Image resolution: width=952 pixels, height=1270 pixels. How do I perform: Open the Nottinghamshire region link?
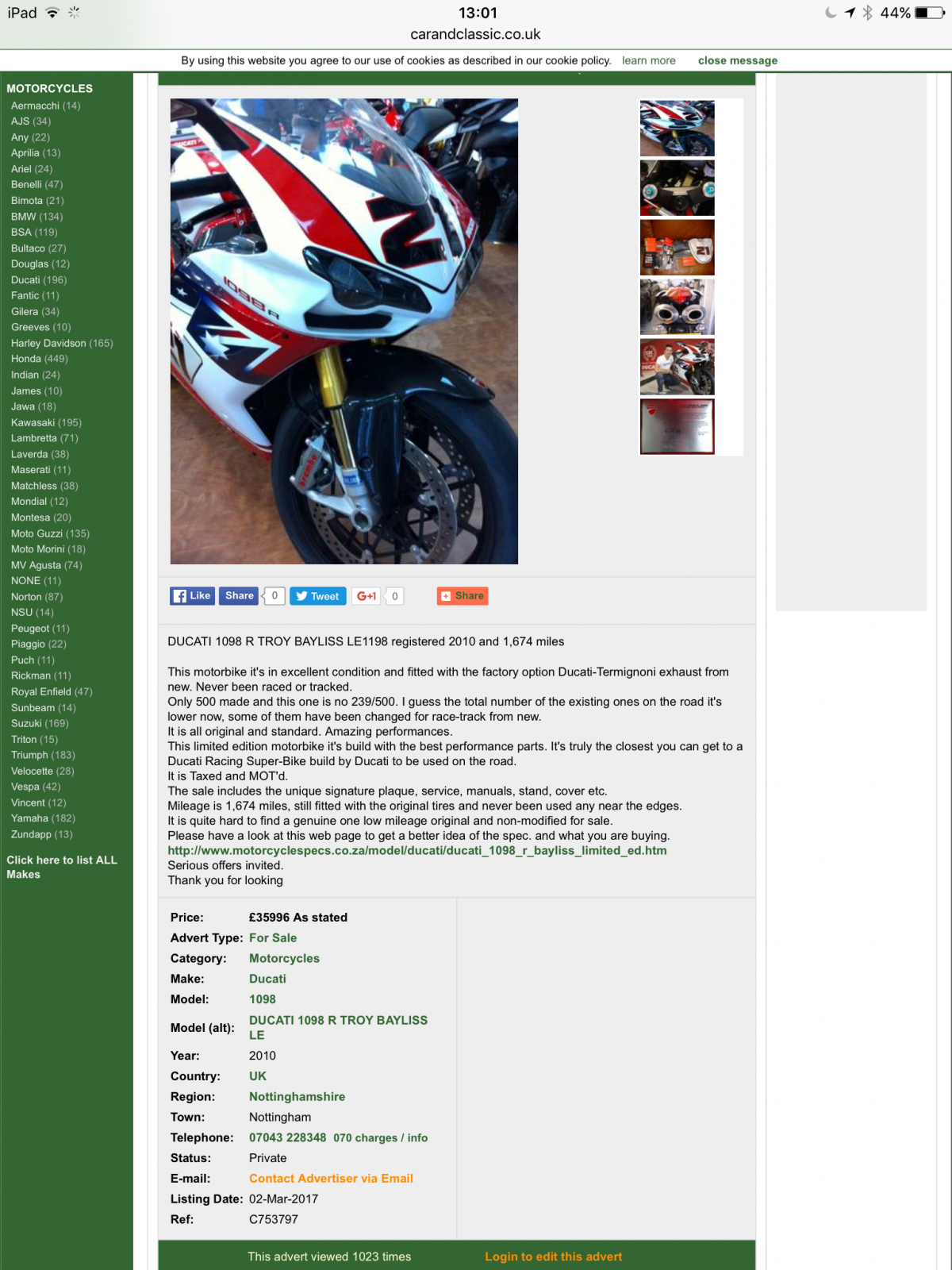(x=297, y=1096)
